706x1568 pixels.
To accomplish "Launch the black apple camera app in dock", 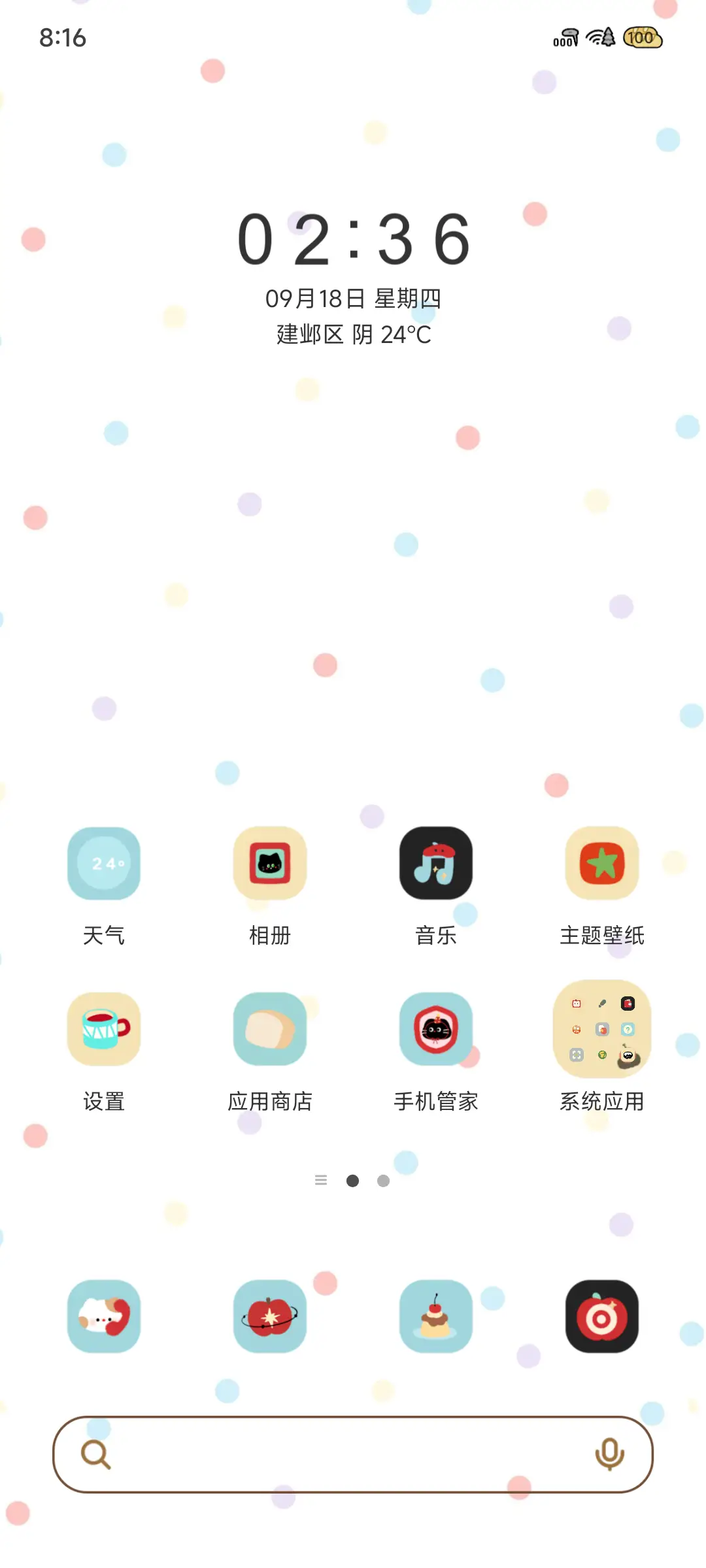I will [601, 1315].
